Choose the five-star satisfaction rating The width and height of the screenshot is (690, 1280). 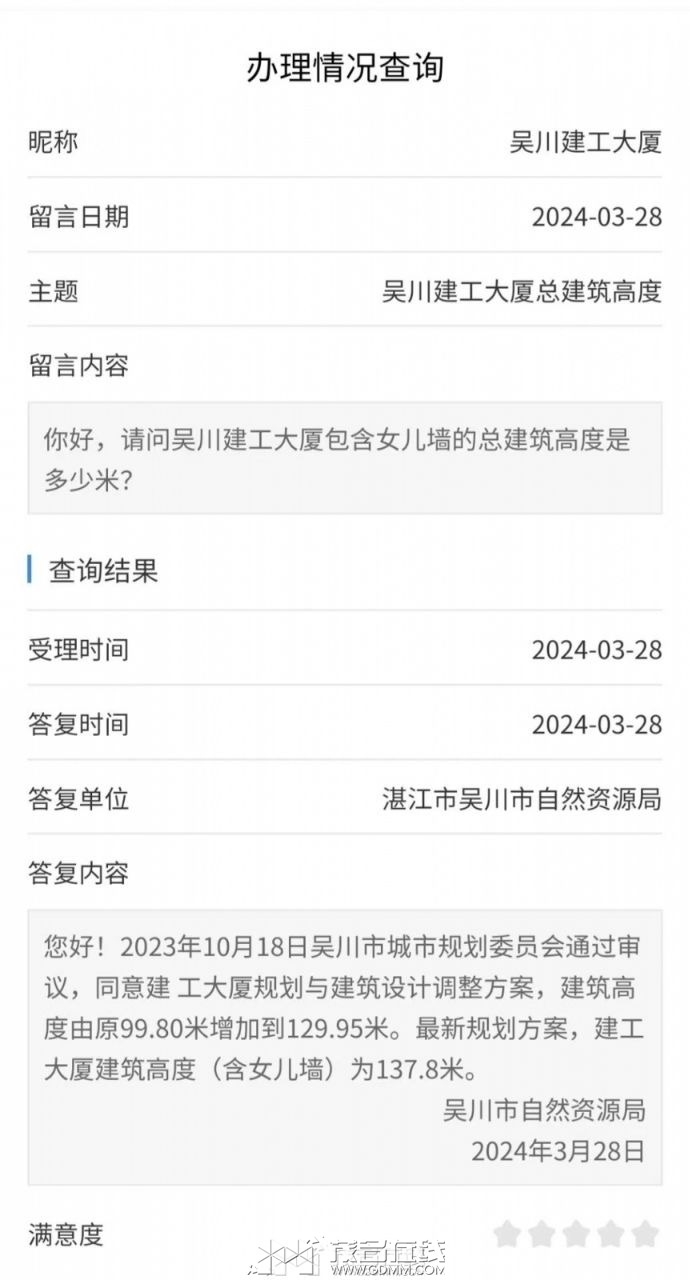(646, 1234)
